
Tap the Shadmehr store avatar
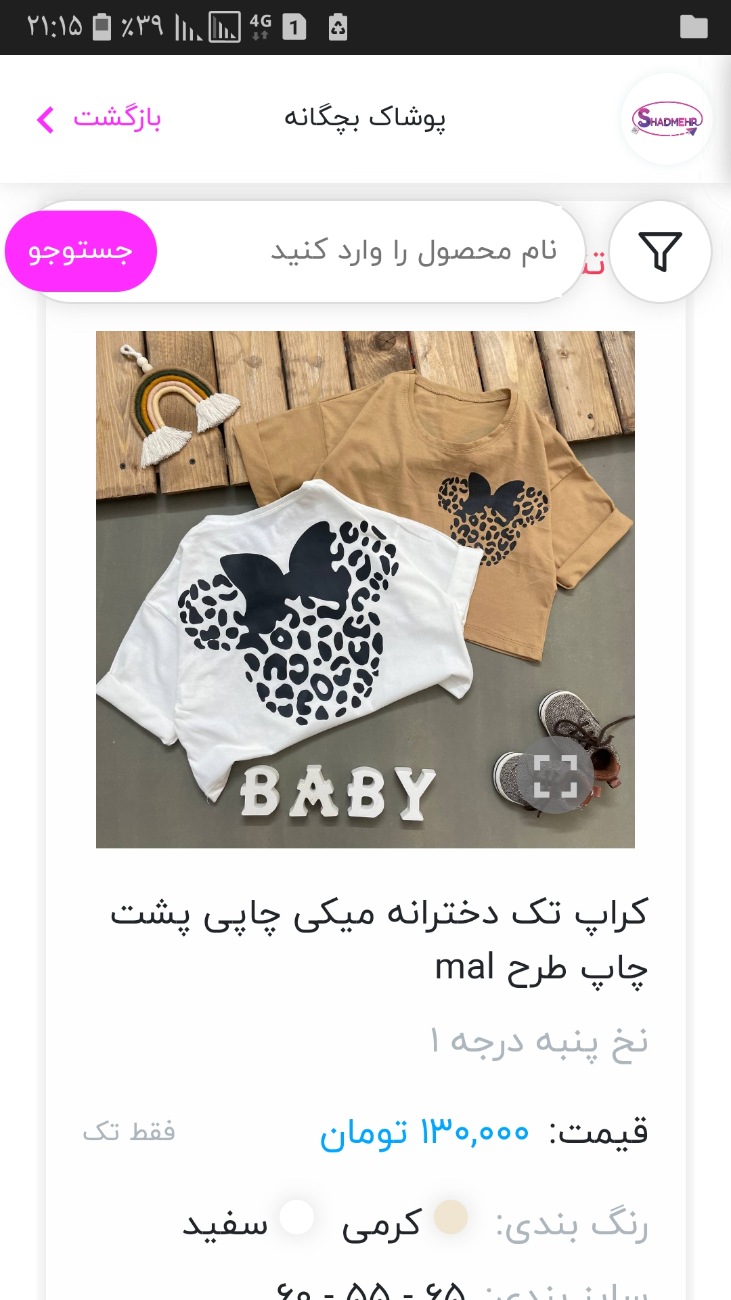click(x=667, y=119)
